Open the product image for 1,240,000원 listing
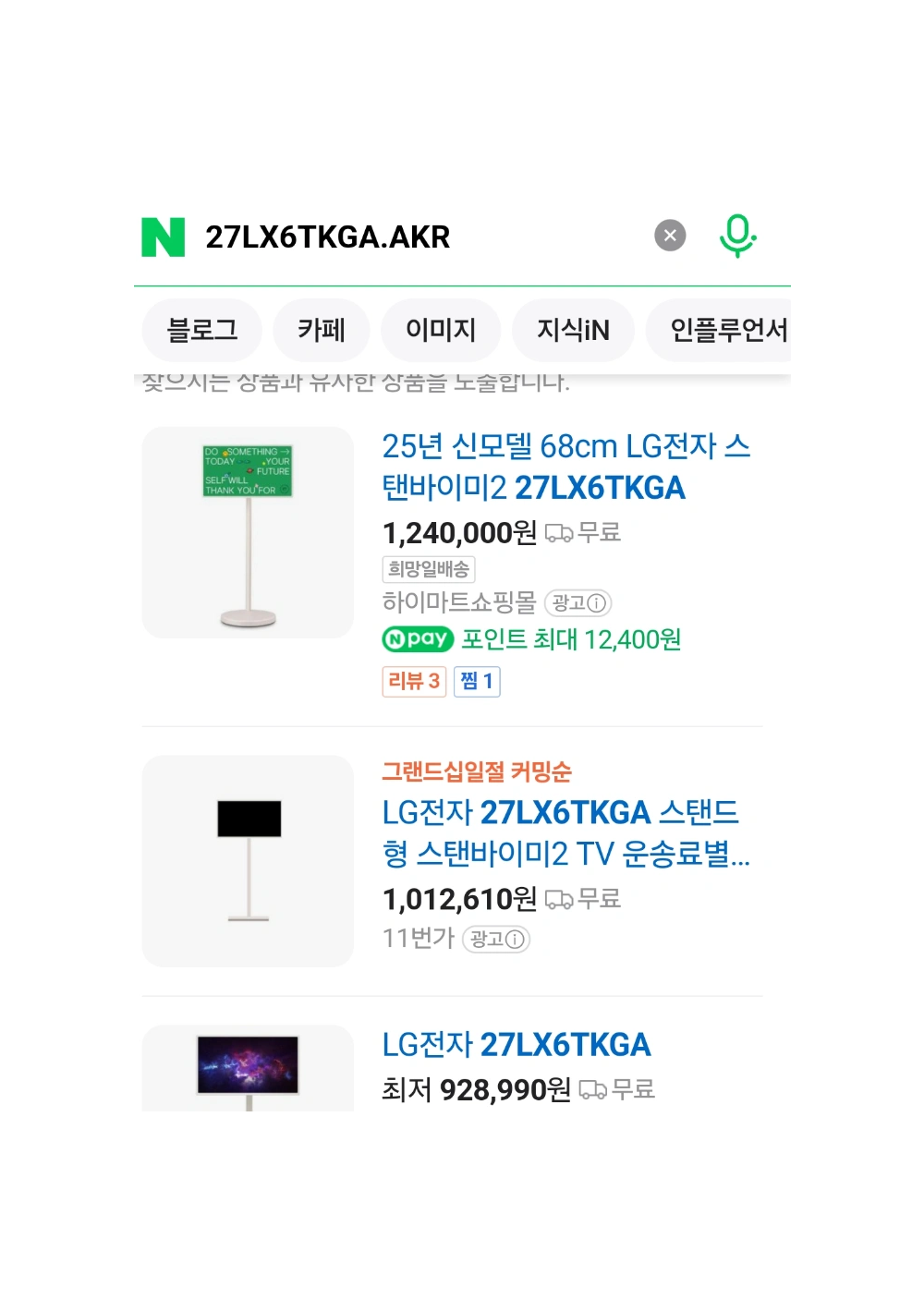The image size is (924, 1299). pos(248,532)
